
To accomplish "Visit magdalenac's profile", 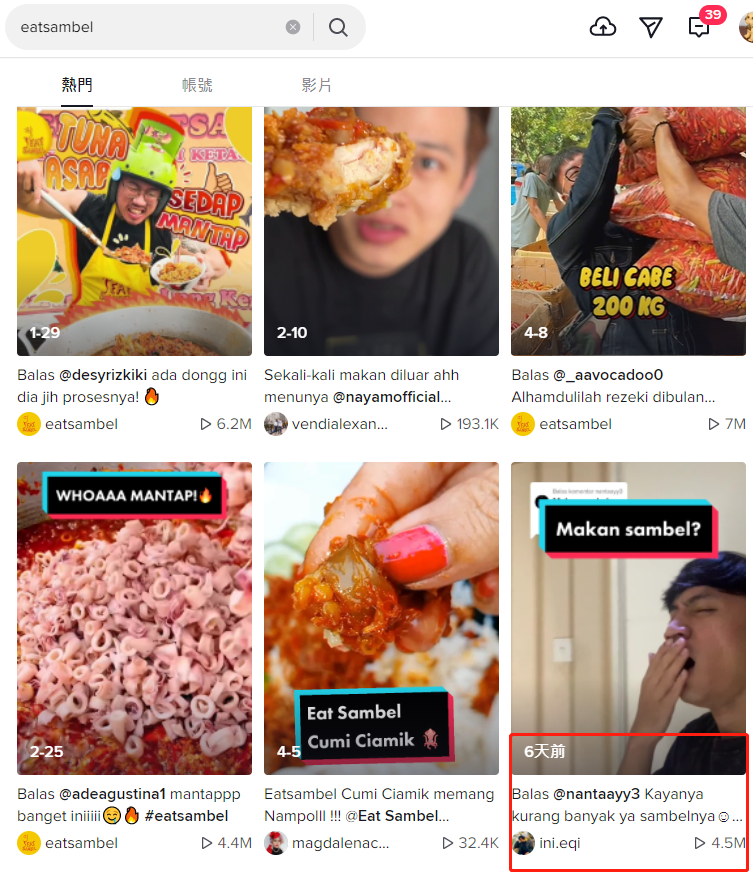I will pyautogui.click(x=340, y=843).
